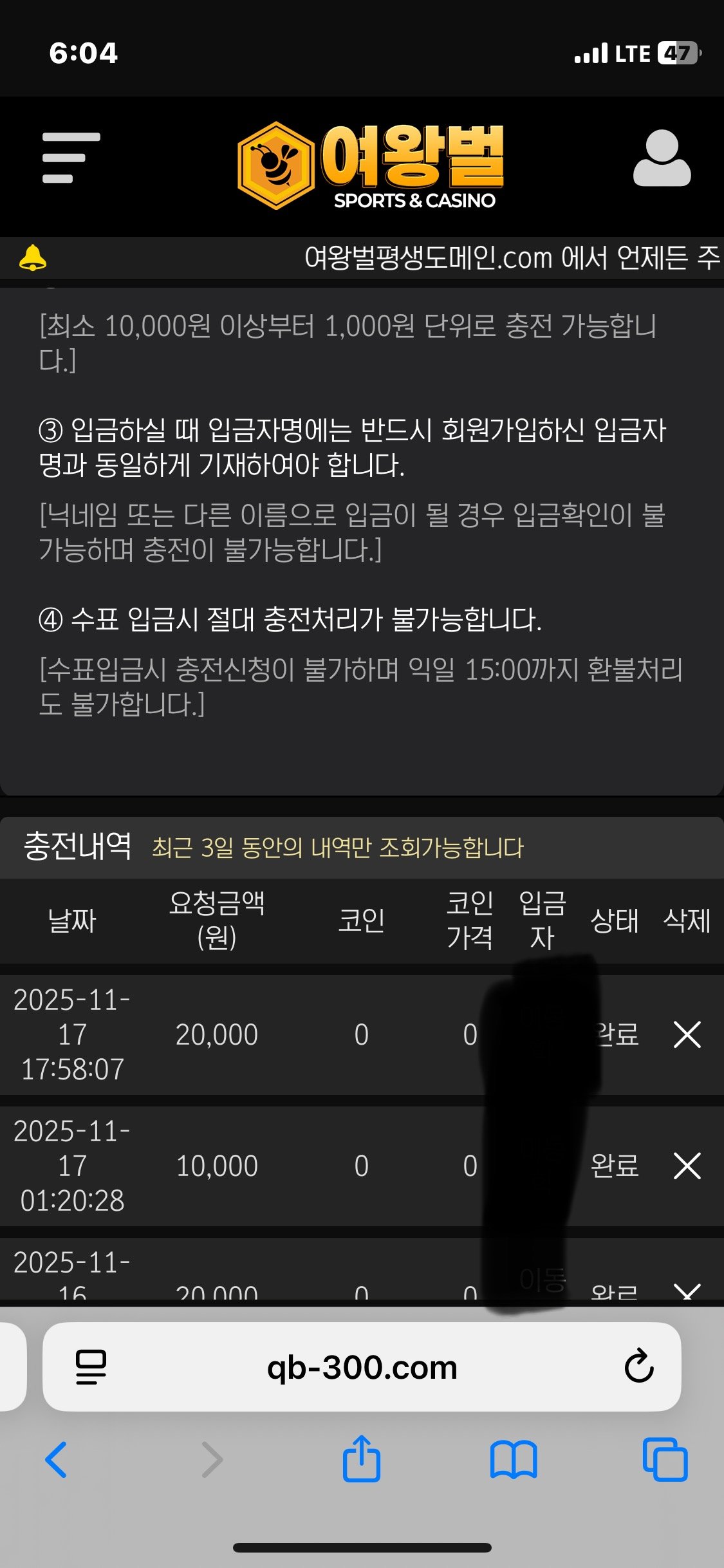The width and height of the screenshot is (724, 1568).
Task: Open Safari page settings menu
Action: [91, 1367]
